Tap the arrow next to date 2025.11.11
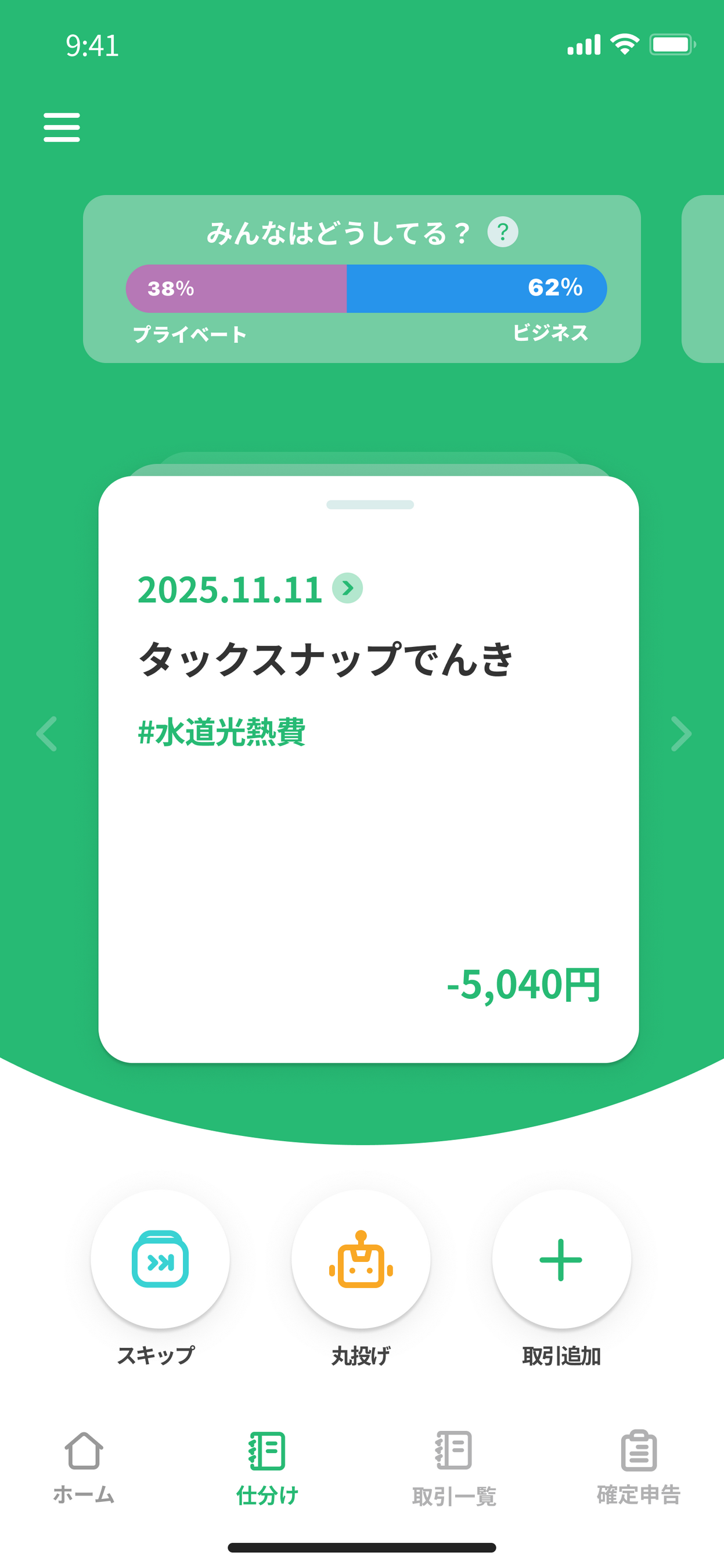This screenshot has width=724, height=1568. (347, 588)
